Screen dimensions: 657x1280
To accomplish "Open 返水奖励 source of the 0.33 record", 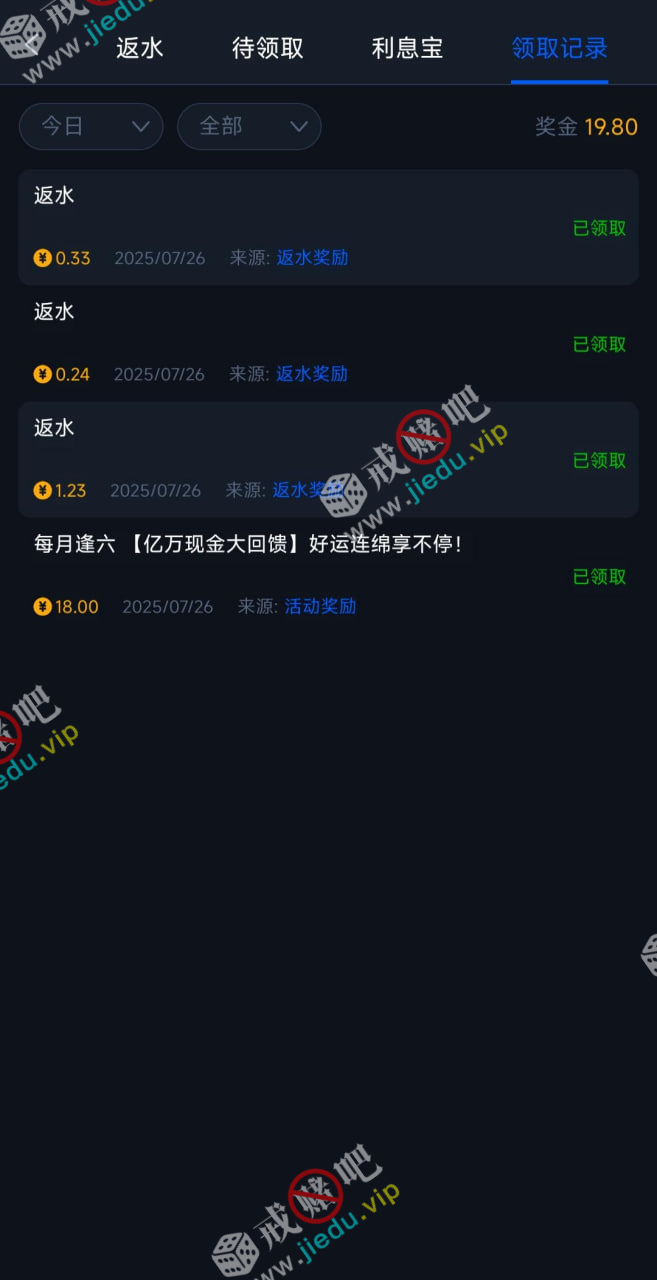I will coord(312,258).
